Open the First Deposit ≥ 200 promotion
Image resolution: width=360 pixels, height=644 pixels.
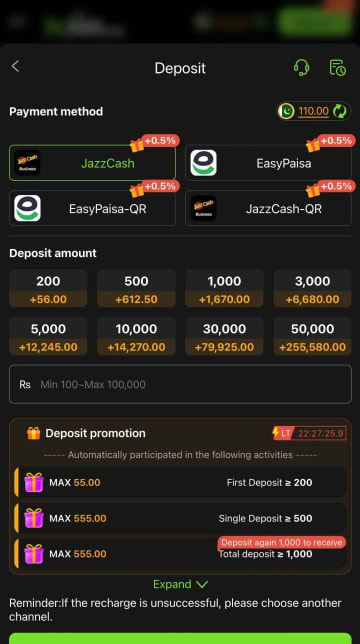click(x=180, y=483)
